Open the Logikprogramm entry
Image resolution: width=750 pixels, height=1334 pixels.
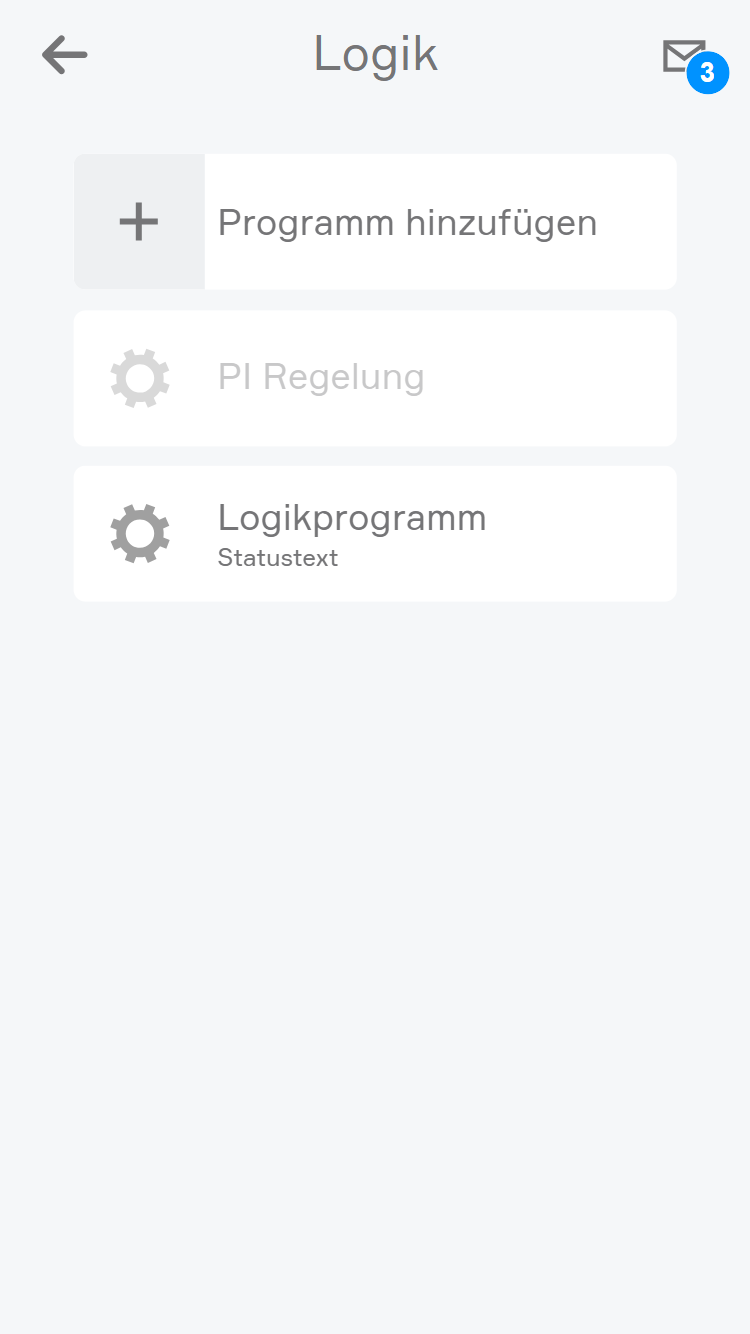point(375,534)
